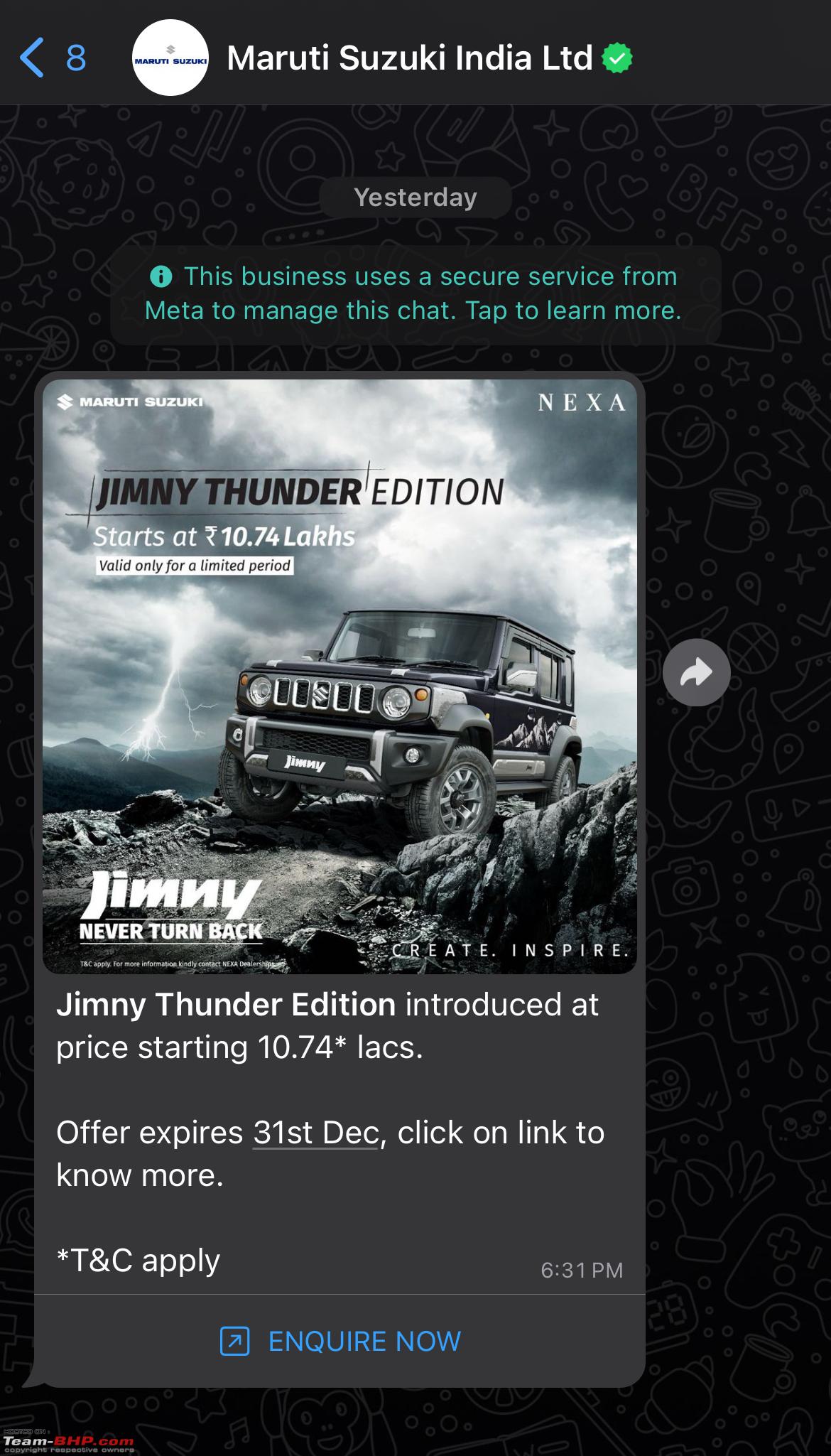Forward the Jimny message

[x=696, y=672]
